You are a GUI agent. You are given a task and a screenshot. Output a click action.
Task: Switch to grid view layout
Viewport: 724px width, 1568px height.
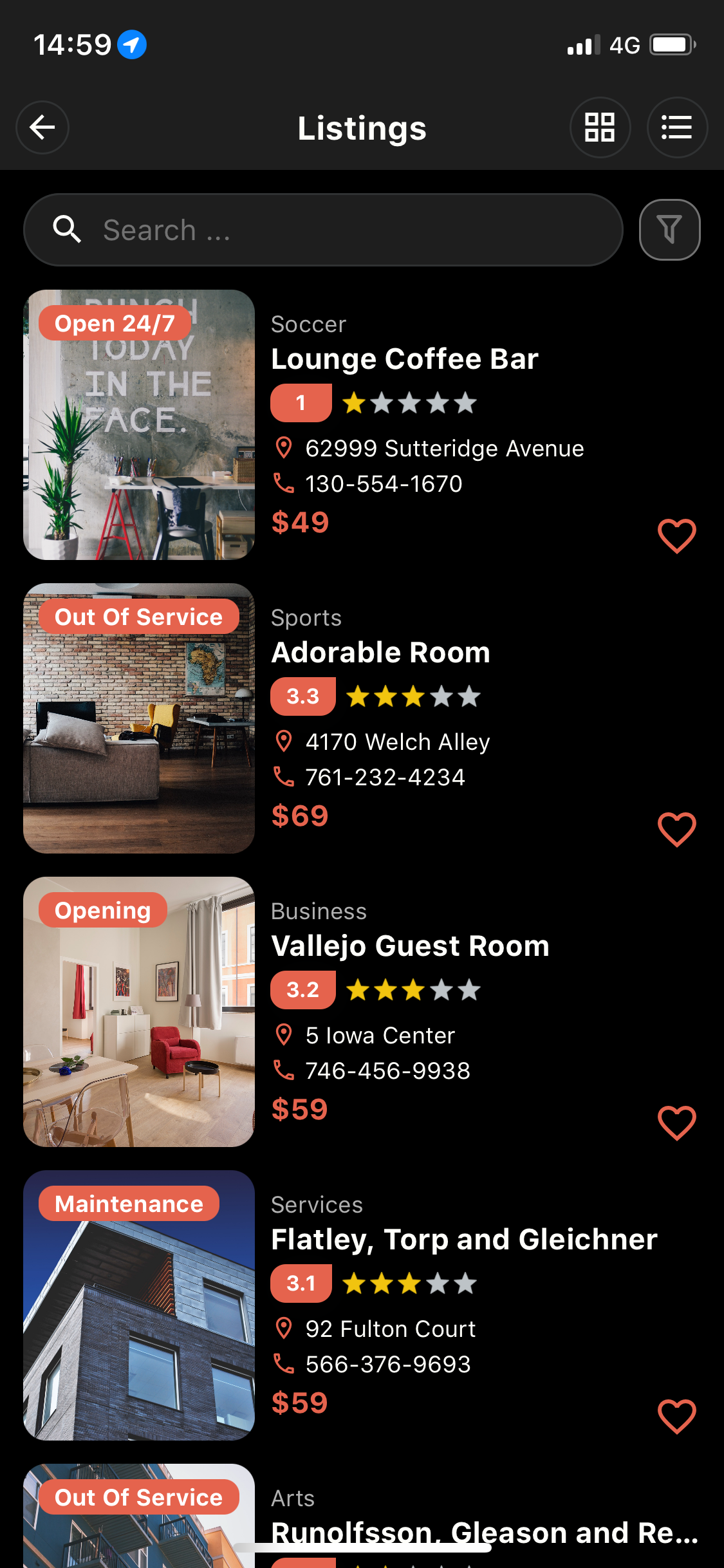599,127
